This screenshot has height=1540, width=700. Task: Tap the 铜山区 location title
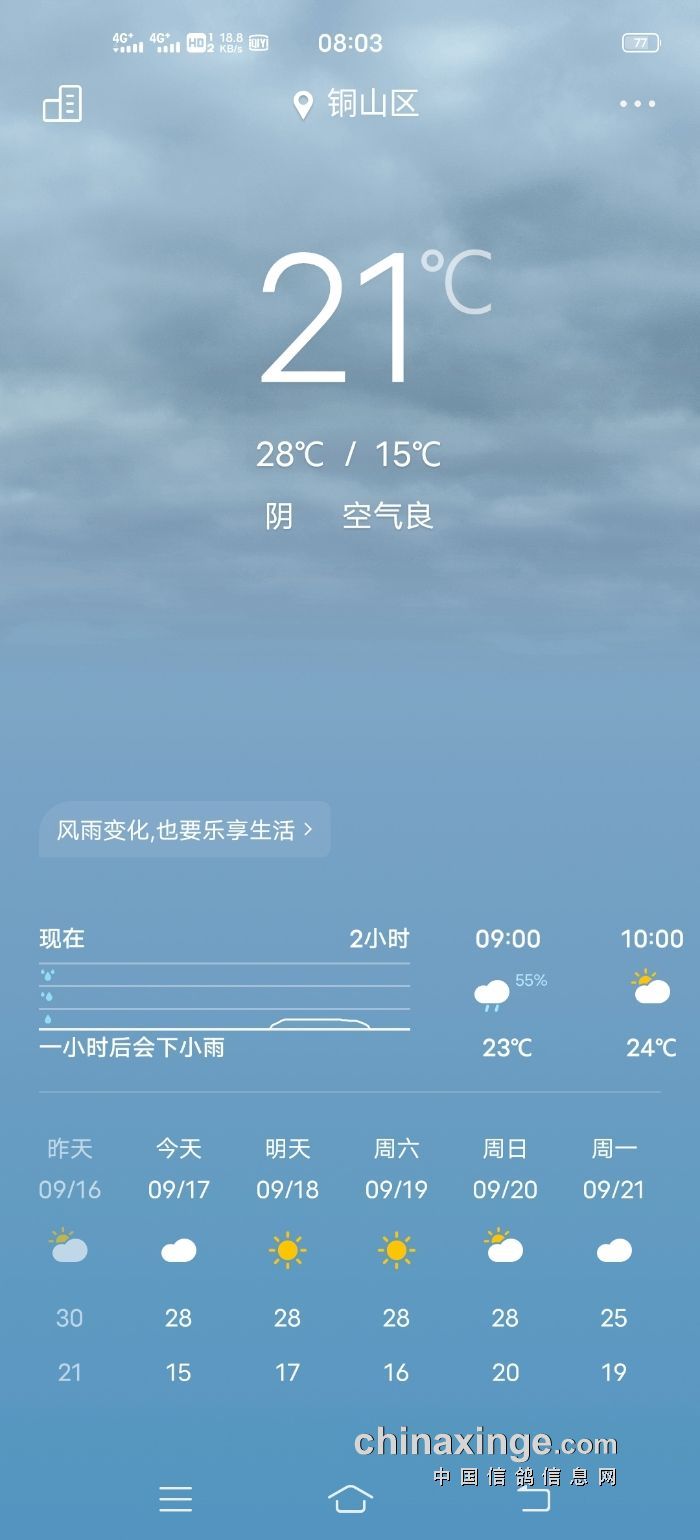point(371,104)
